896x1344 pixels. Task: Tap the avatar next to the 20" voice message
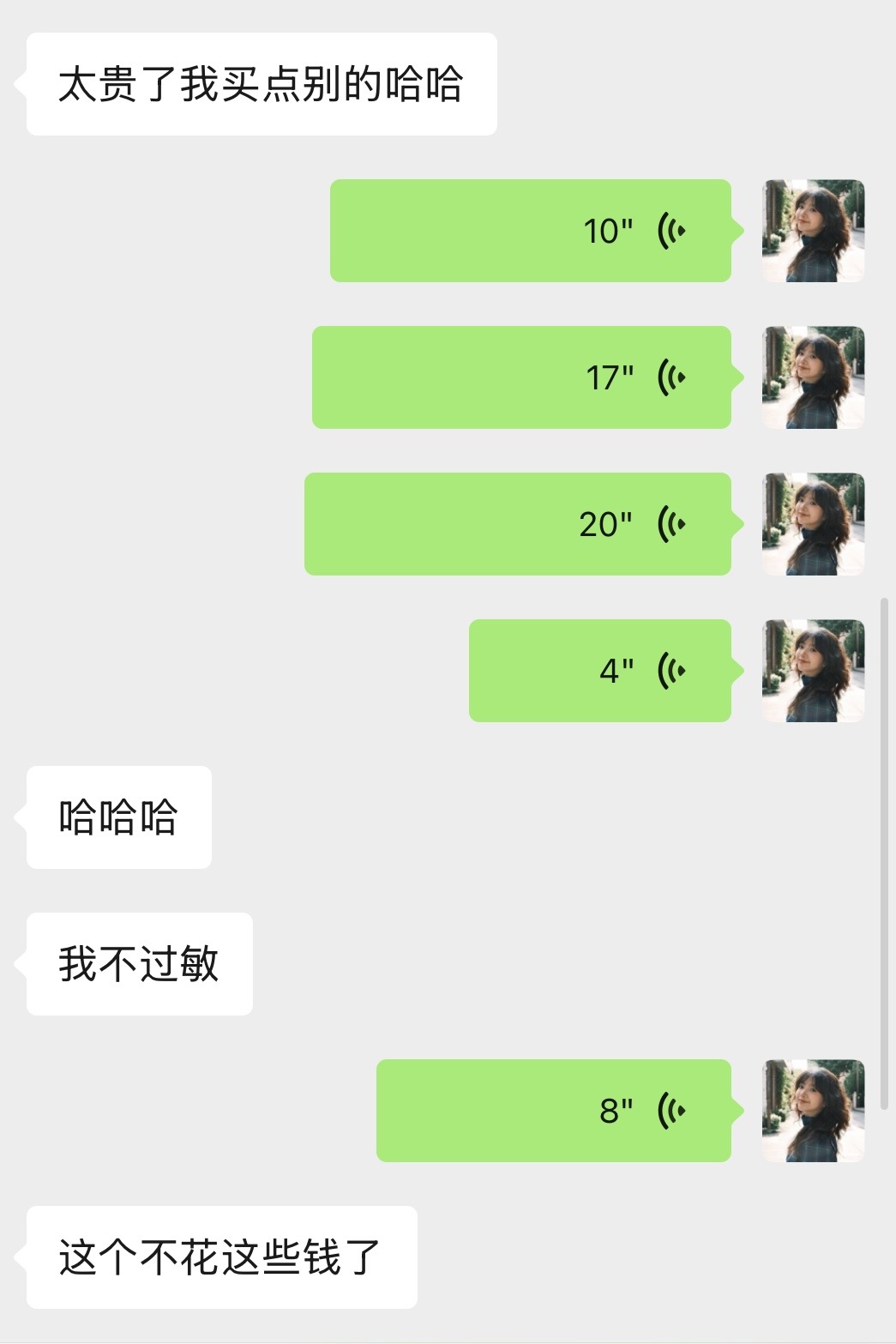[813, 524]
